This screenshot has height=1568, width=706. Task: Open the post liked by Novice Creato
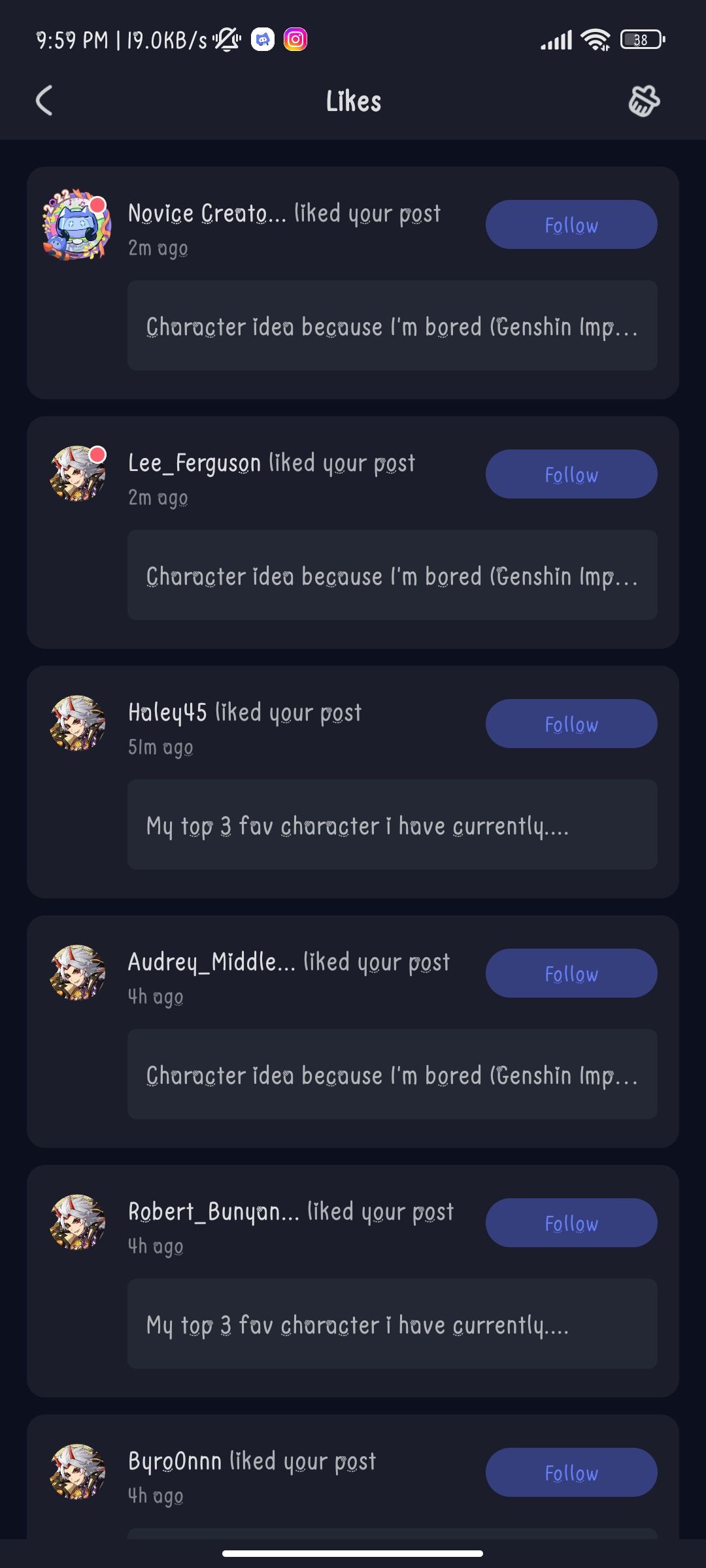(x=392, y=326)
